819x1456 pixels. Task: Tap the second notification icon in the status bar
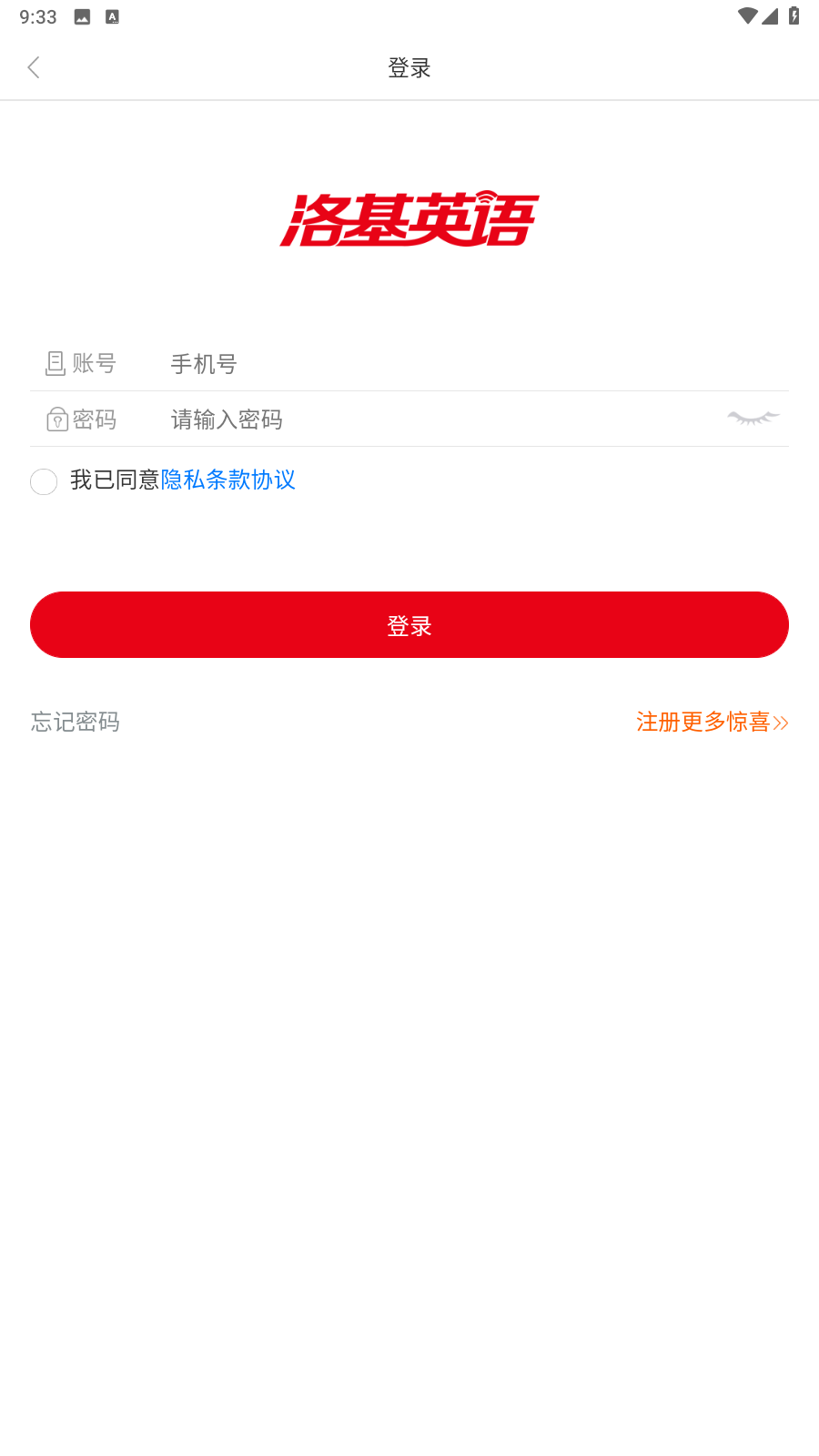[x=111, y=15]
